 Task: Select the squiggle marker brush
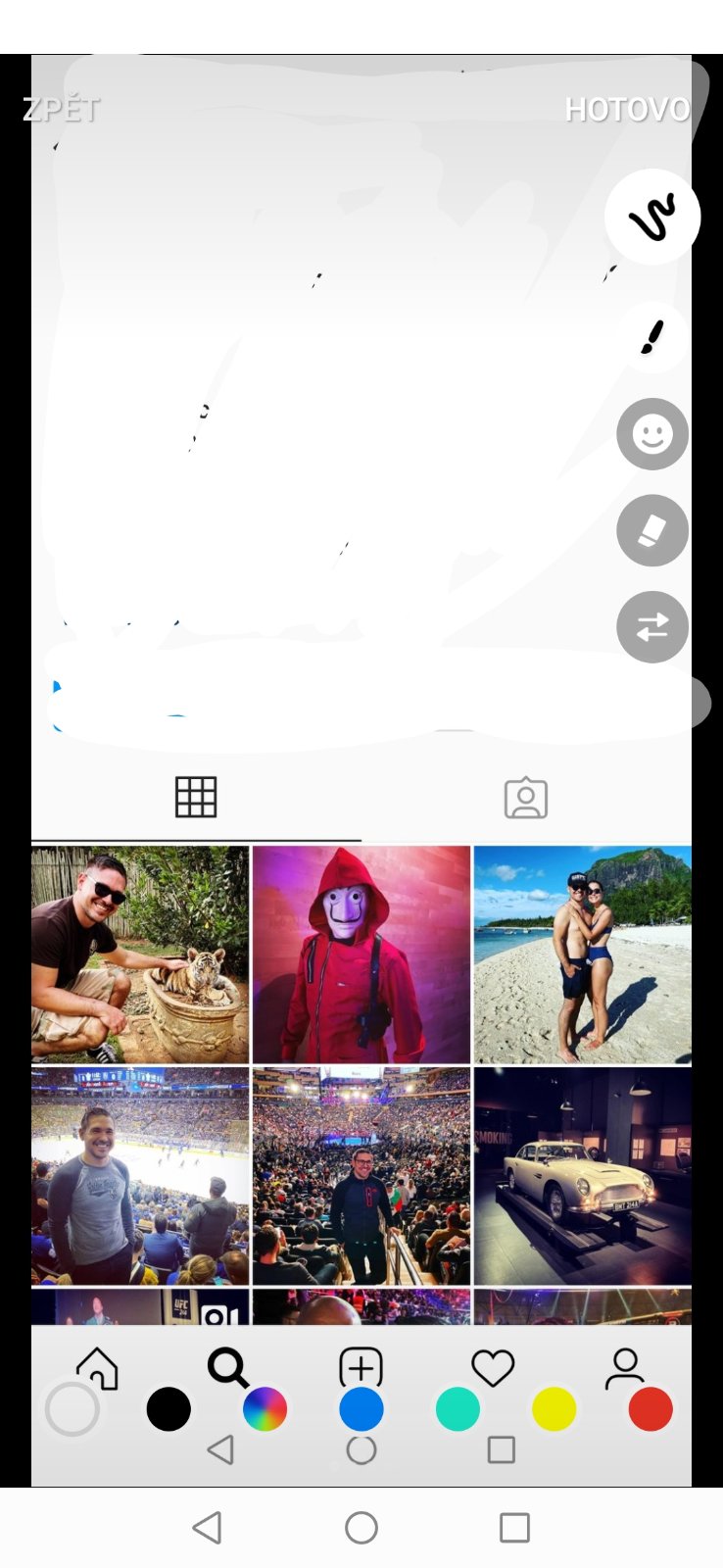(652, 217)
